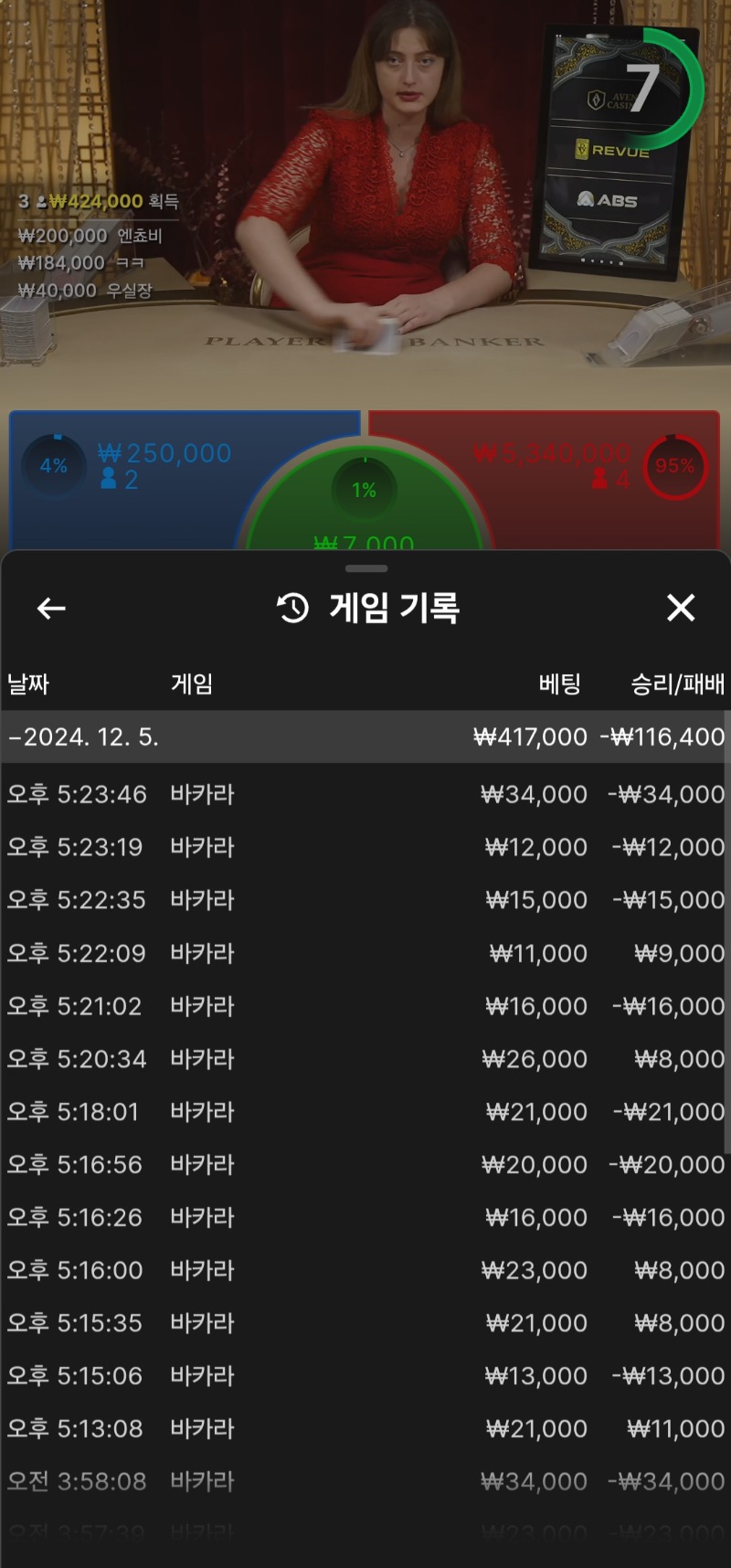
Task: Go back with the arrow in game history
Action: pos(51,608)
